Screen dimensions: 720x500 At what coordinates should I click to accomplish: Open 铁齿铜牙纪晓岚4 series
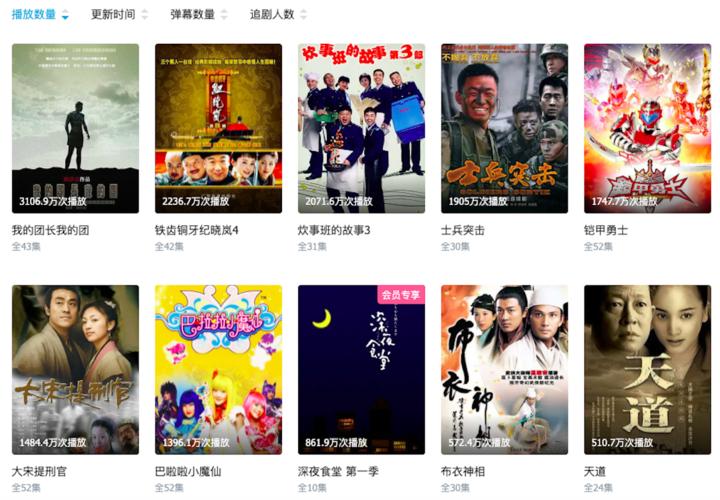218,128
